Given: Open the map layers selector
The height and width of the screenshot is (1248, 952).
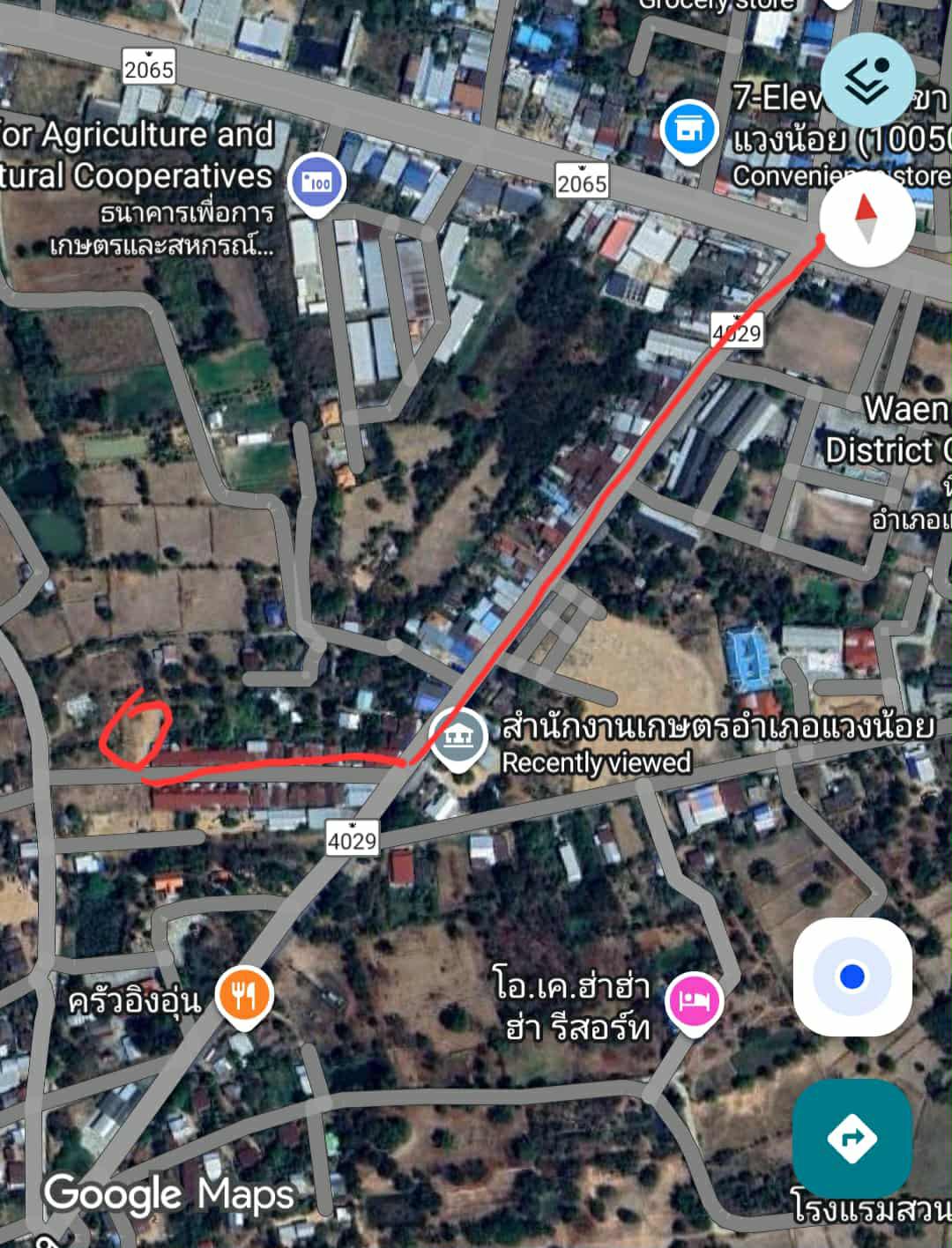Looking at the screenshot, I should [867, 80].
